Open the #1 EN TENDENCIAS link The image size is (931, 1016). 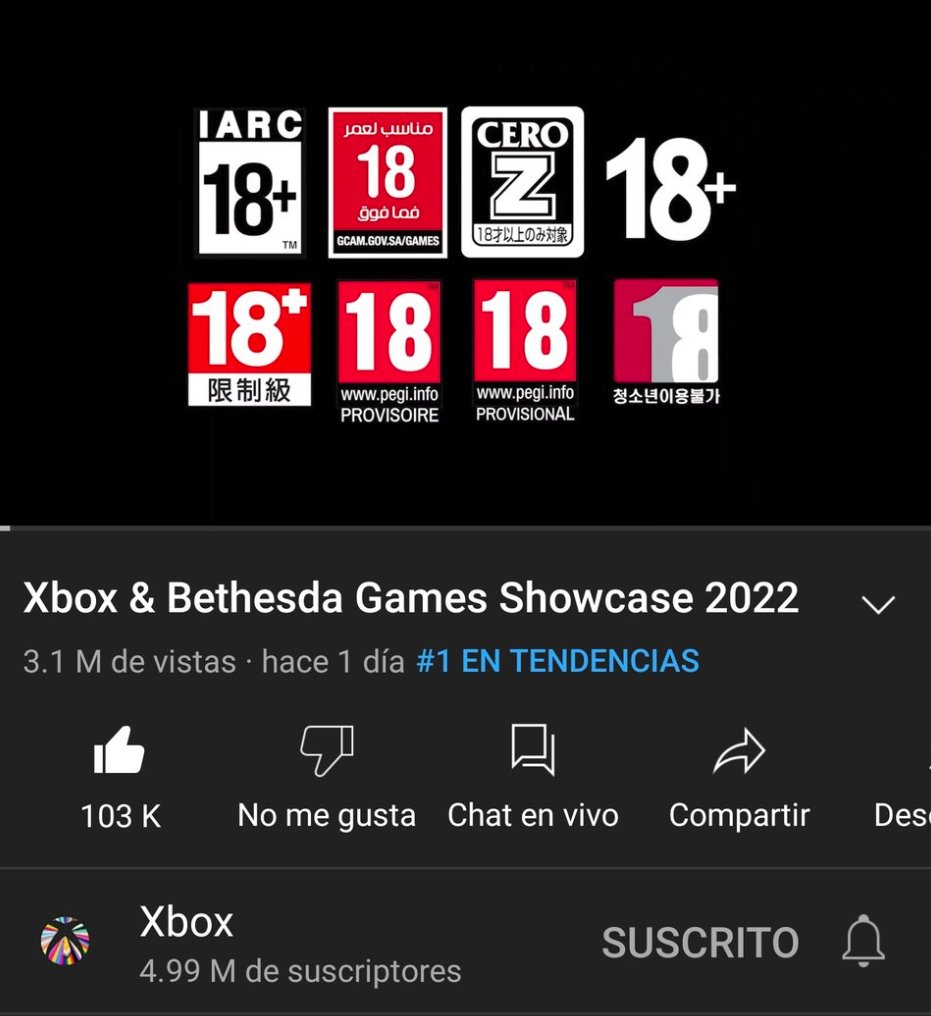(x=557, y=661)
